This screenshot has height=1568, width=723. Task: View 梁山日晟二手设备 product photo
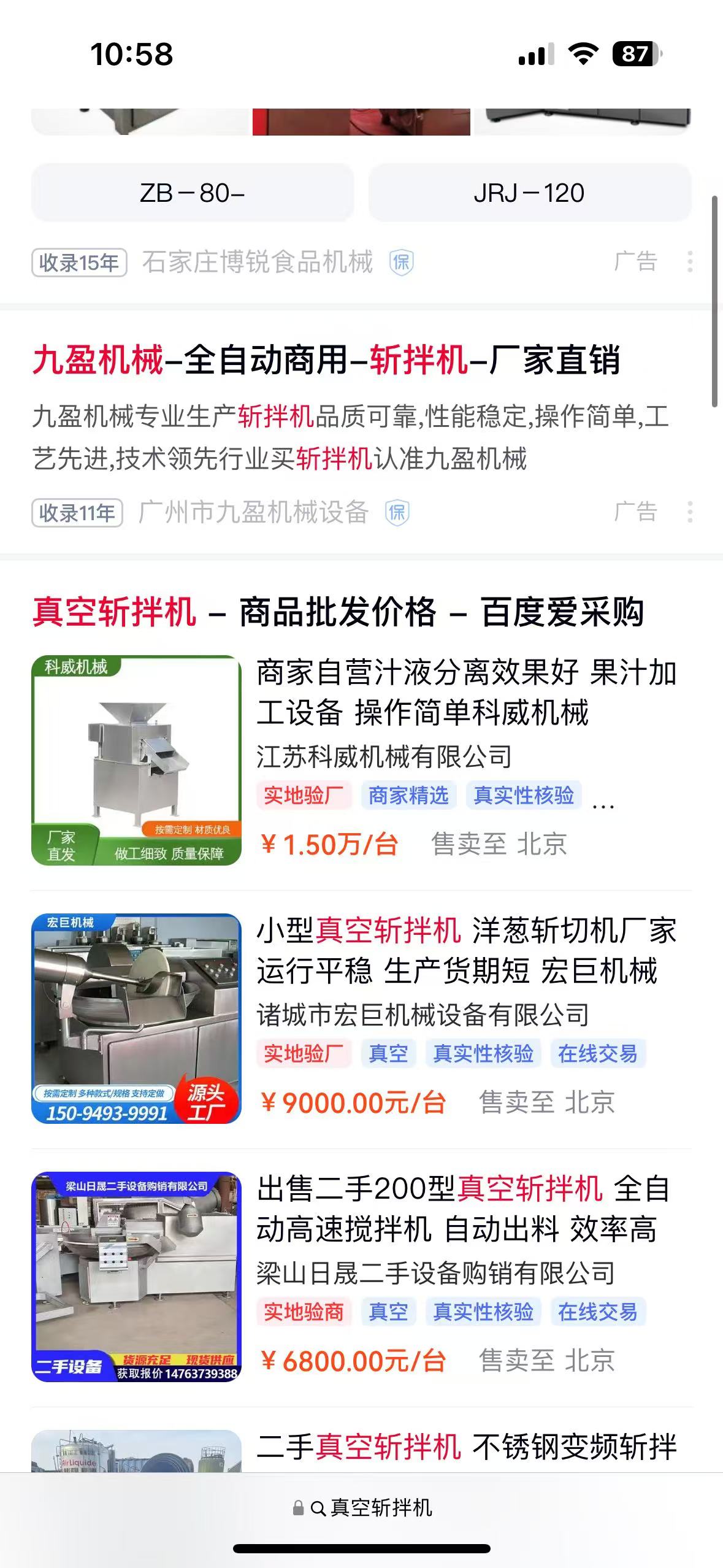click(x=136, y=1277)
